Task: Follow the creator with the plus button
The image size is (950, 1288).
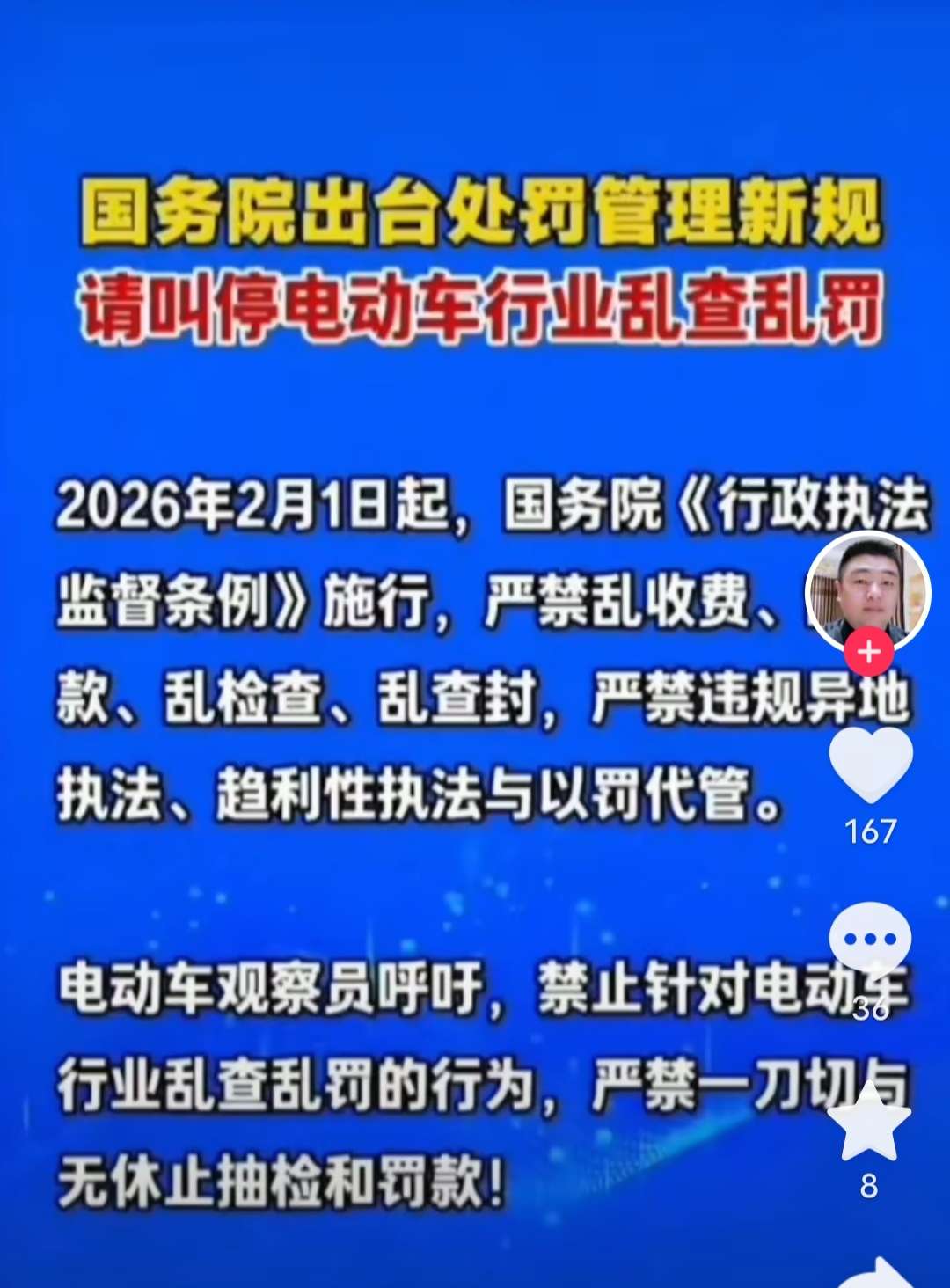Action: (x=868, y=653)
